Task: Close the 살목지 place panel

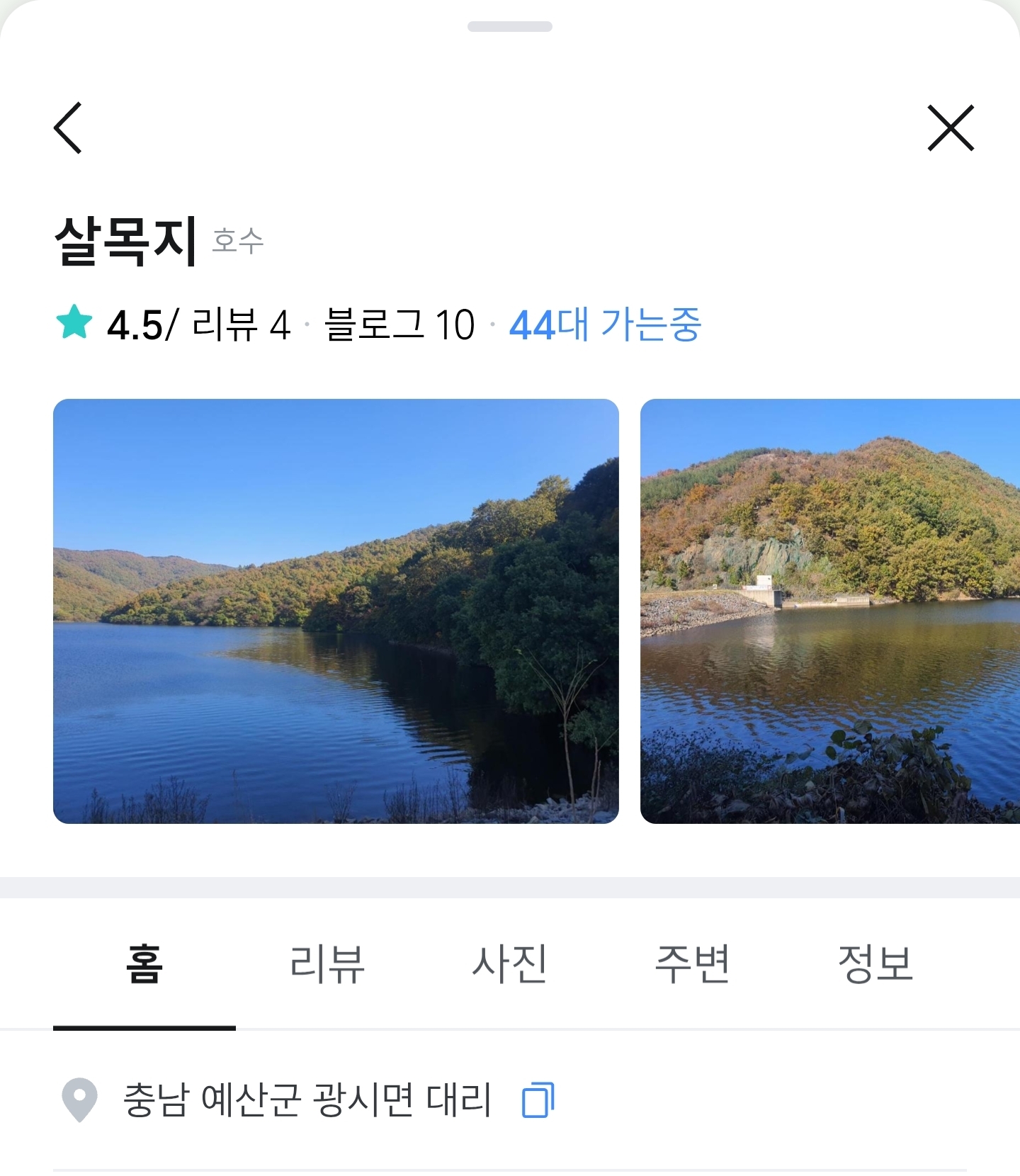Action: coord(951,128)
